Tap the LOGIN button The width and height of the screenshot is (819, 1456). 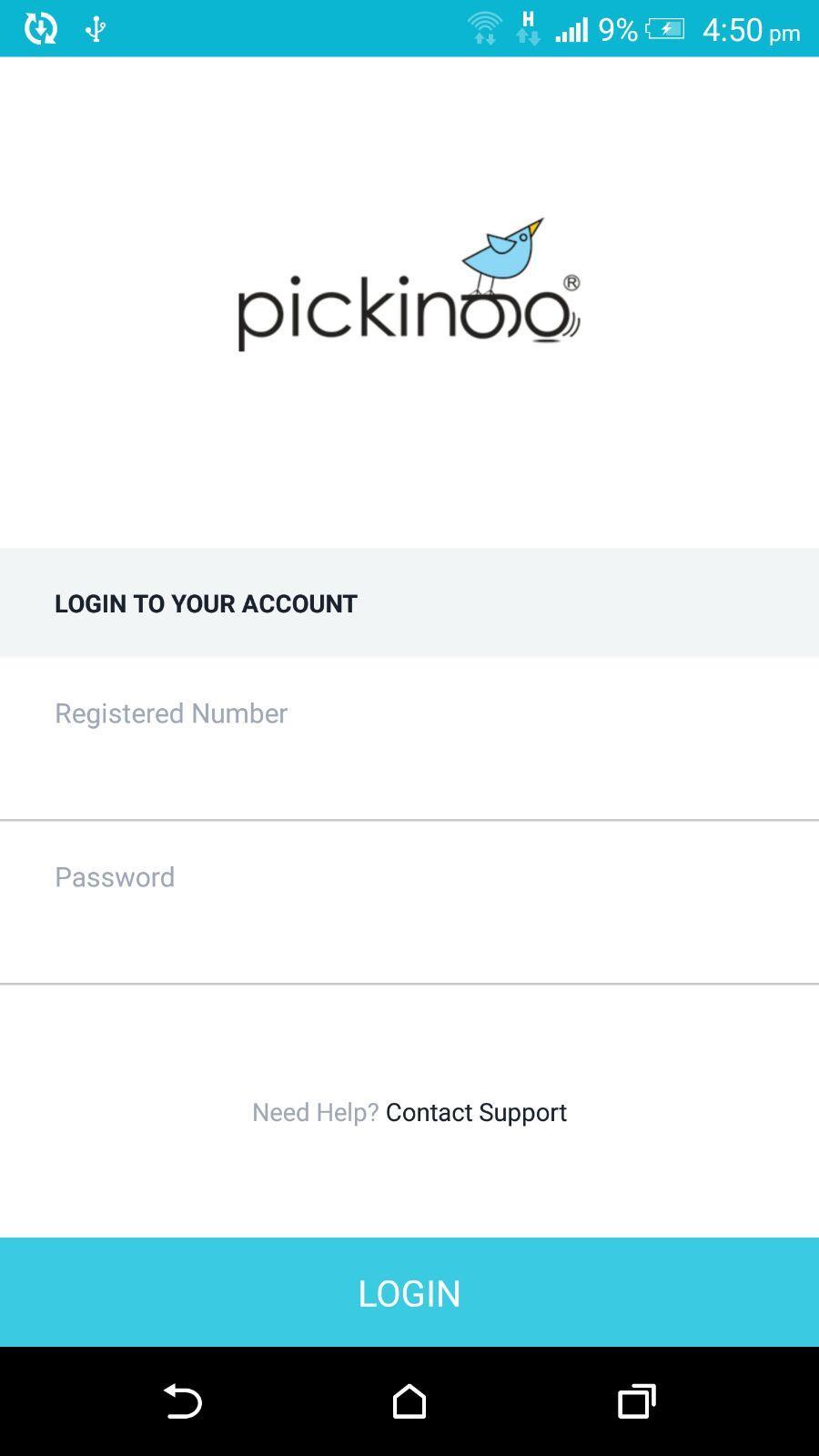[x=409, y=1292]
